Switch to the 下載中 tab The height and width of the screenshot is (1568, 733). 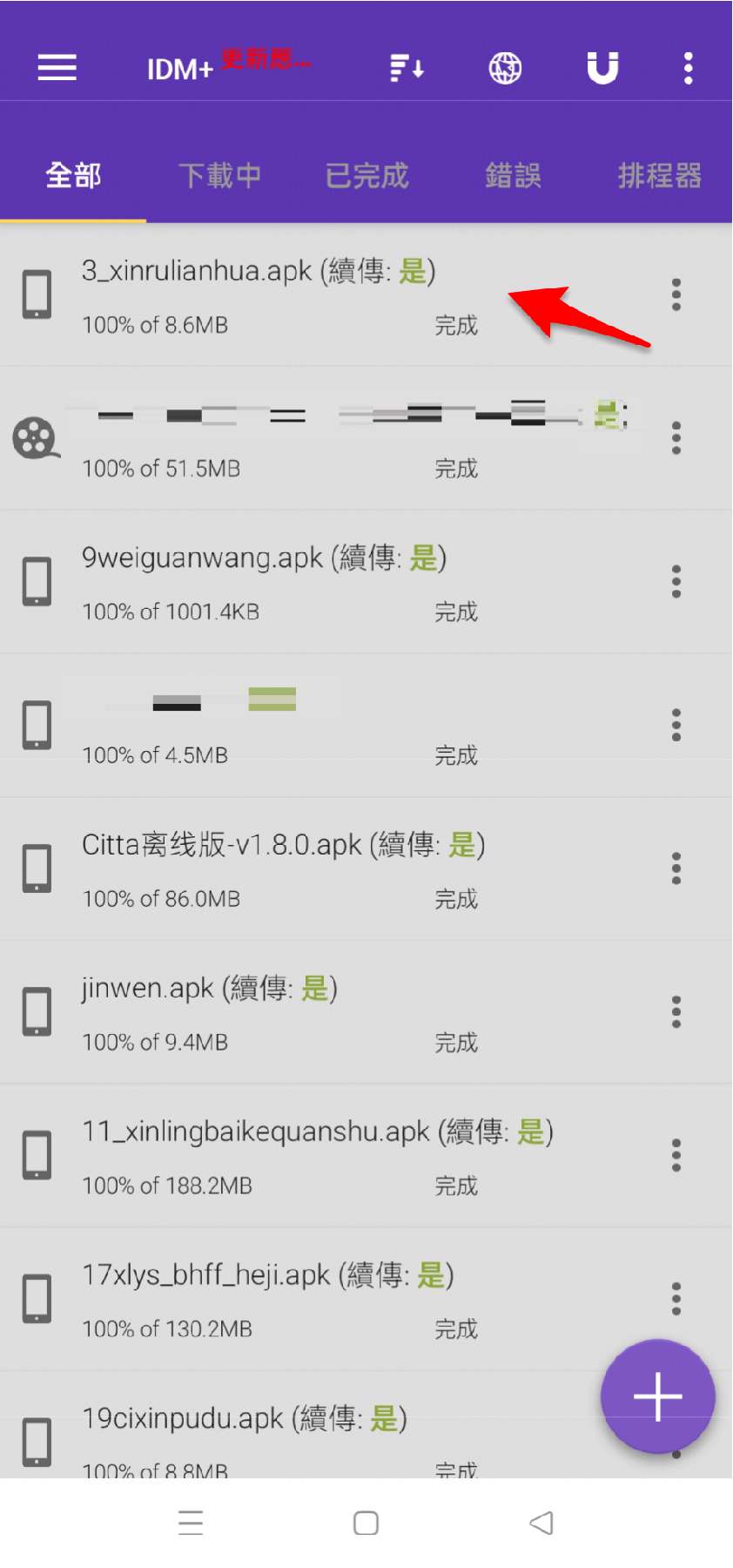point(219,175)
